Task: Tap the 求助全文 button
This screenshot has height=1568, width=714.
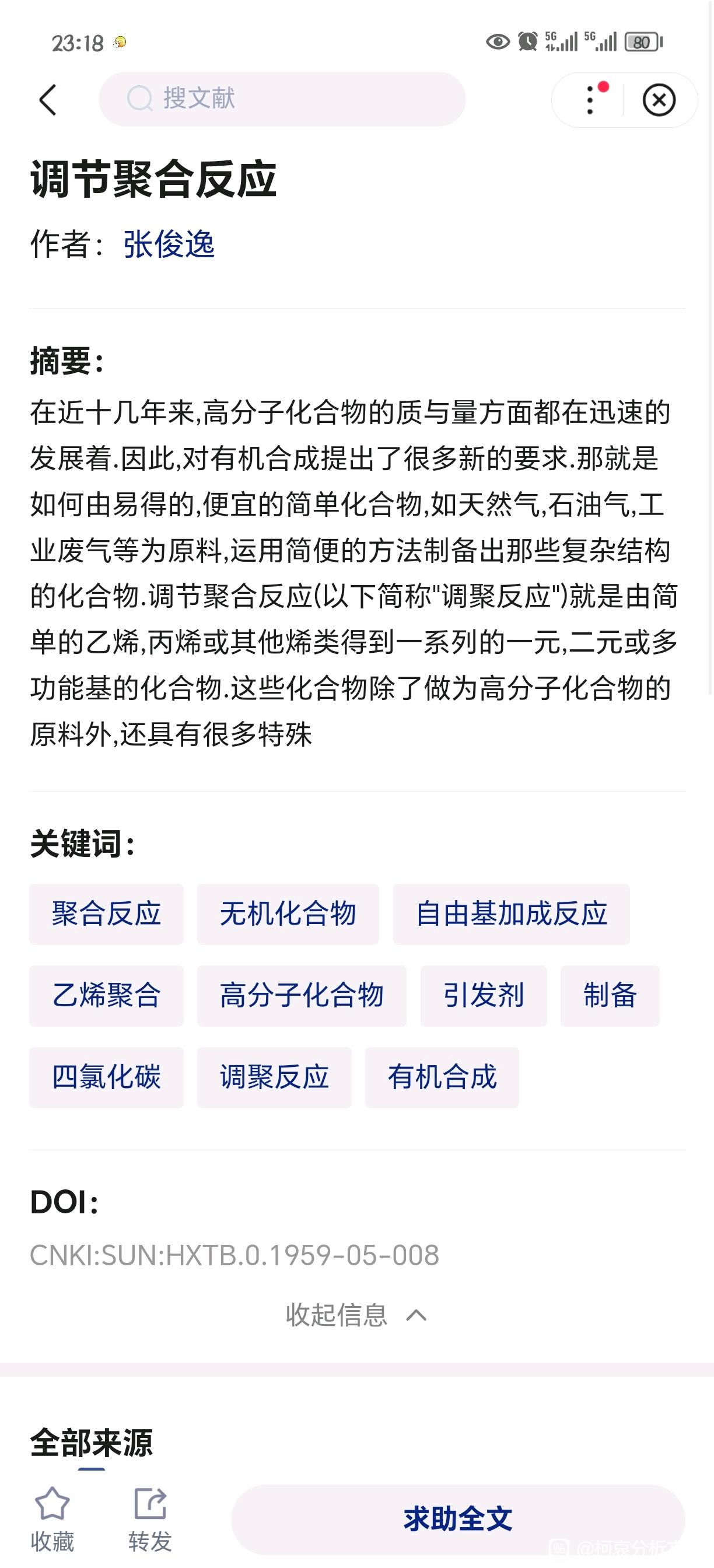Action: tap(458, 1520)
